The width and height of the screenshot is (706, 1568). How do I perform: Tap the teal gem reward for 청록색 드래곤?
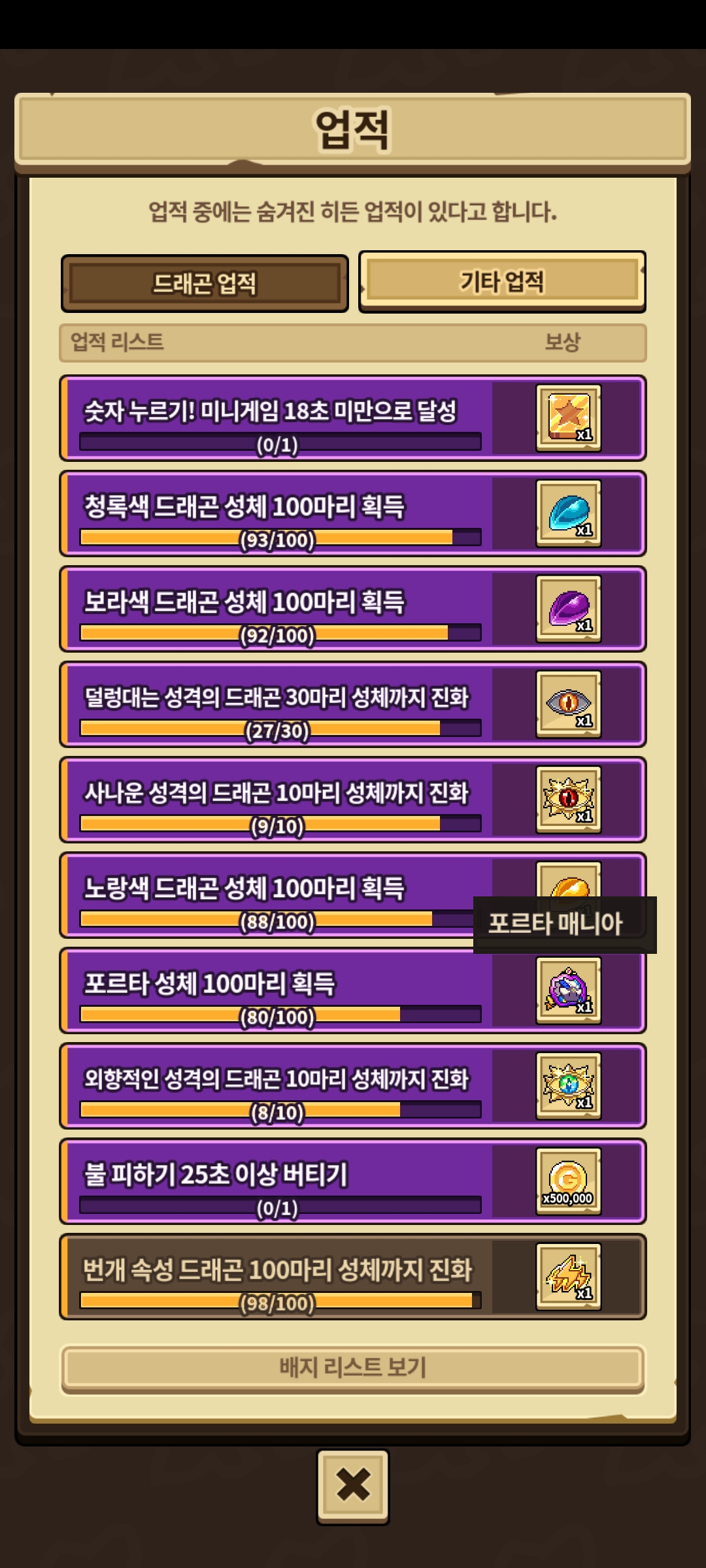(568, 513)
